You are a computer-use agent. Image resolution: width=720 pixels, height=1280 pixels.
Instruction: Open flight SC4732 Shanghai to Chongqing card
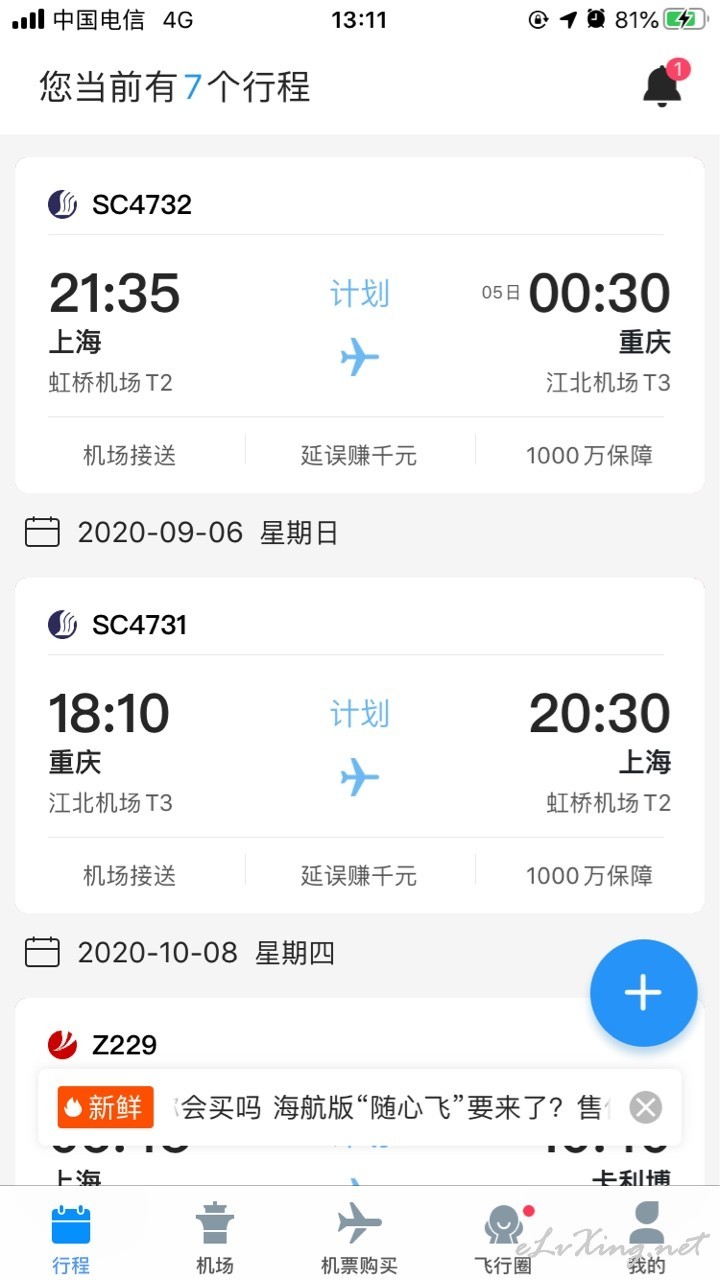coord(360,324)
